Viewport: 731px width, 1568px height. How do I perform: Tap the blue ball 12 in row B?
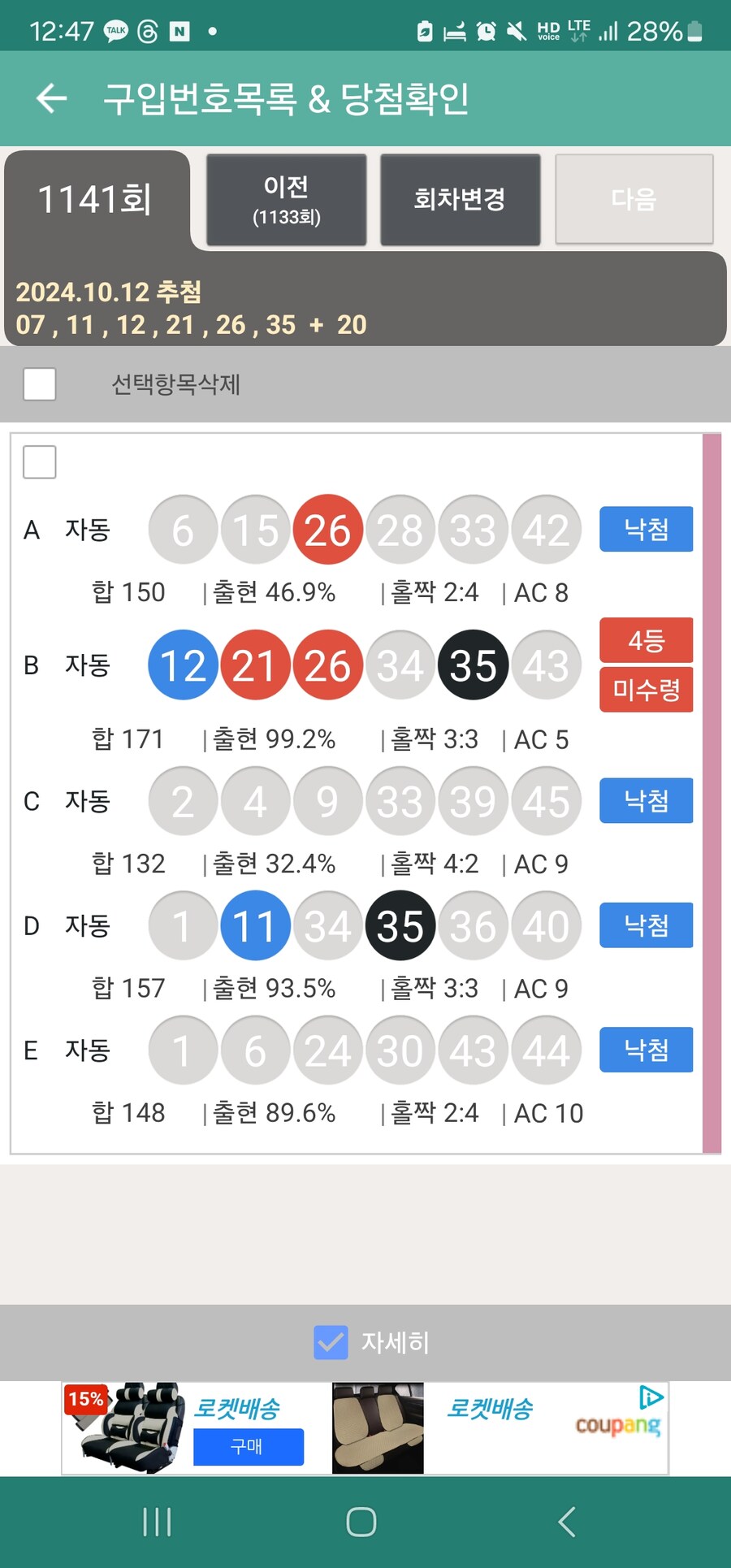point(183,665)
